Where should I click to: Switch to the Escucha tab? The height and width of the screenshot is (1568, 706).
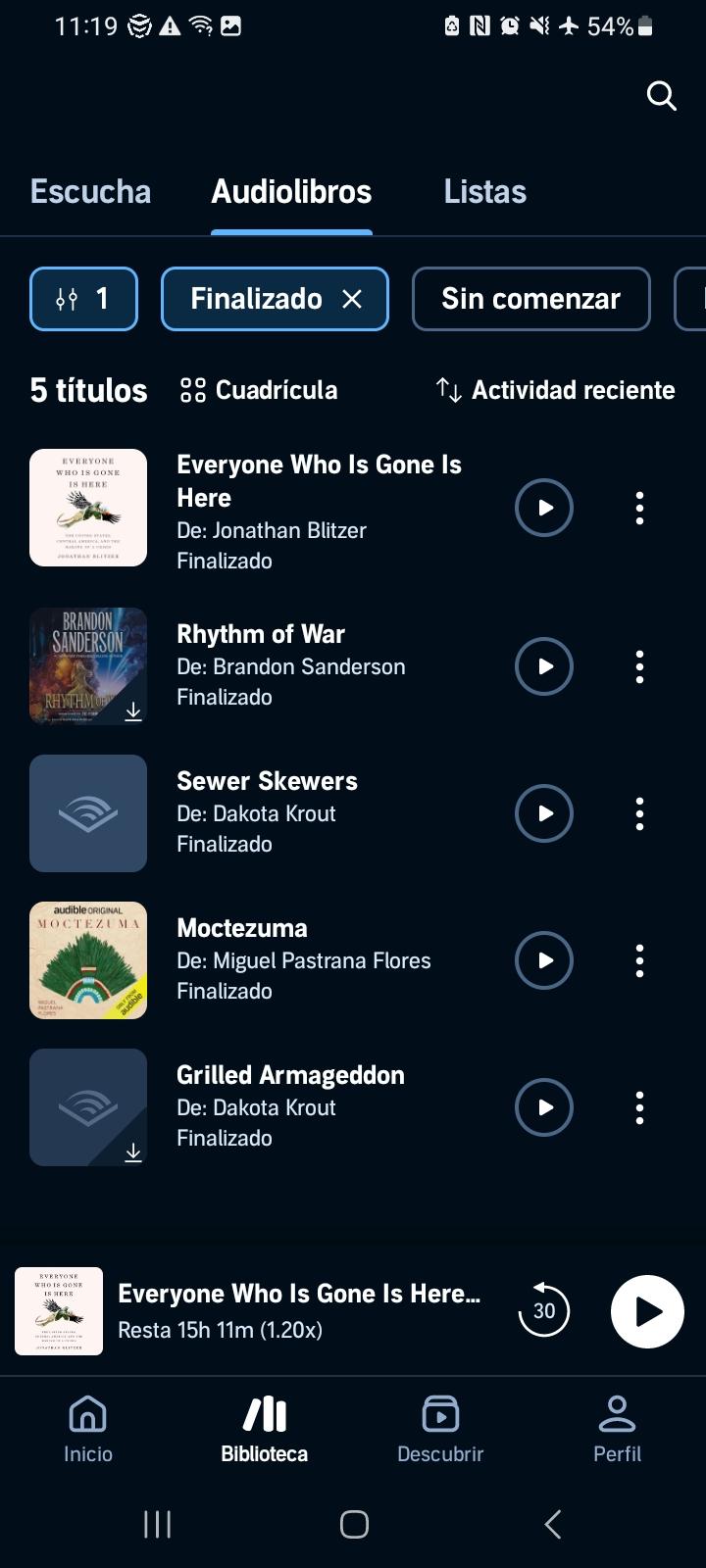90,191
